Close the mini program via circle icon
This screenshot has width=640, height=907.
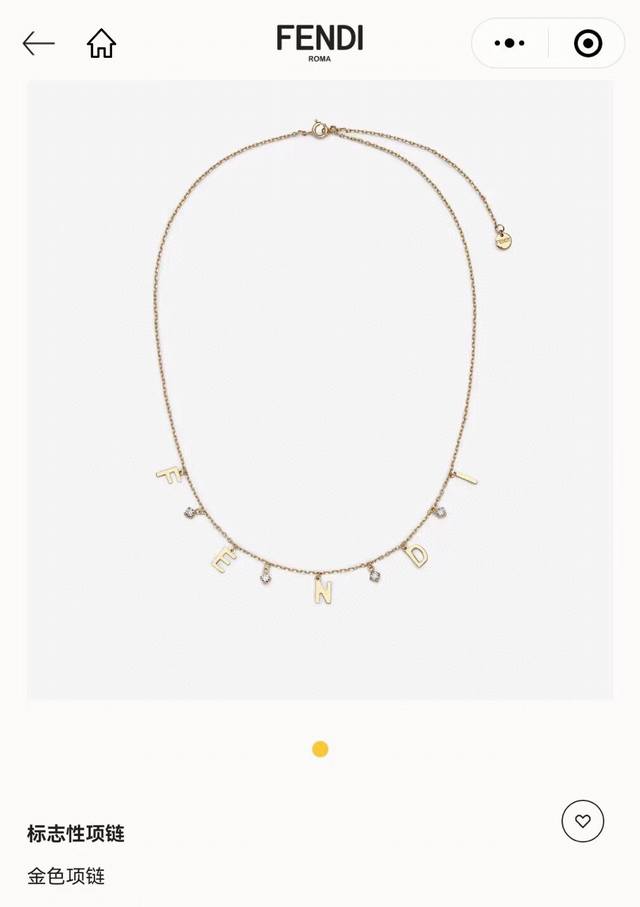pyautogui.click(x=587, y=43)
